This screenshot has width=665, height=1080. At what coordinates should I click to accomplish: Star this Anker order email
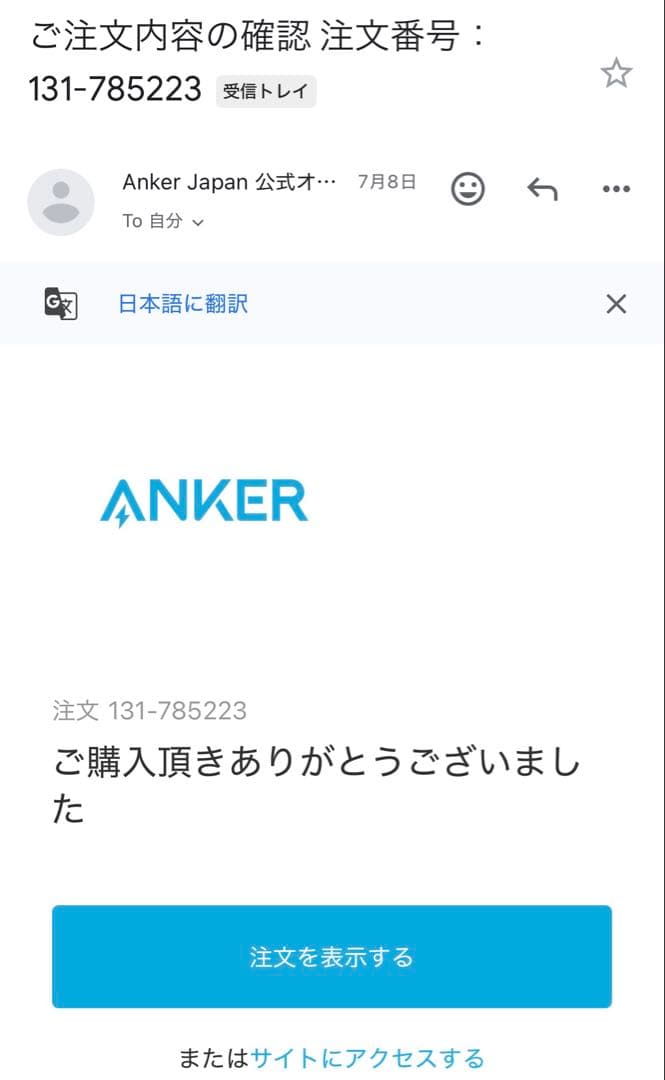click(616, 73)
